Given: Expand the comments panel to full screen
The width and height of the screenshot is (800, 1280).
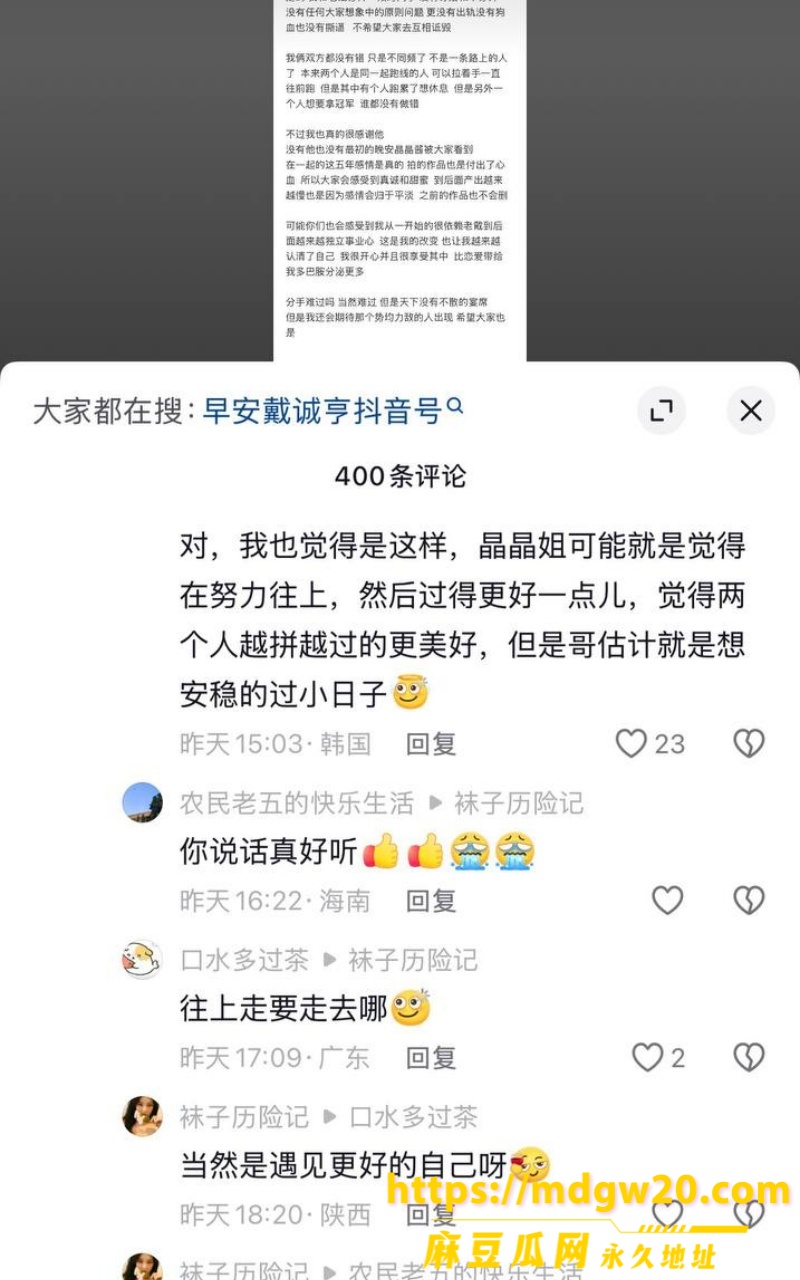Looking at the screenshot, I should 661,410.
